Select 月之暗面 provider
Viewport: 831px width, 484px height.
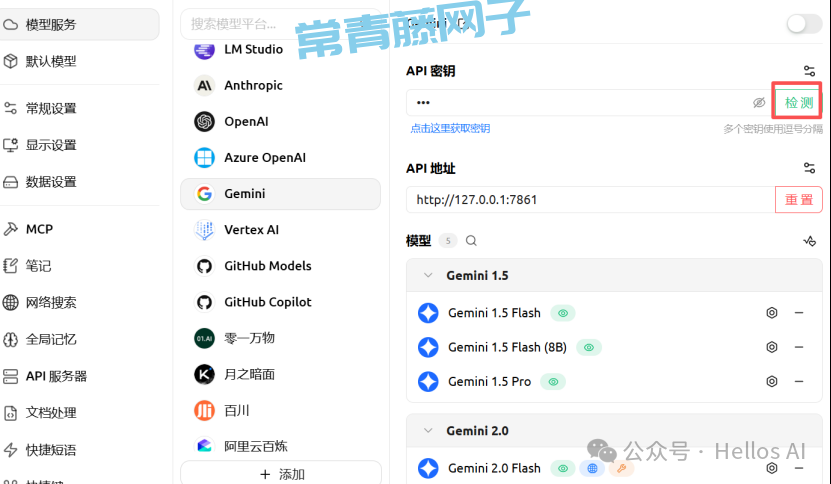point(249,373)
